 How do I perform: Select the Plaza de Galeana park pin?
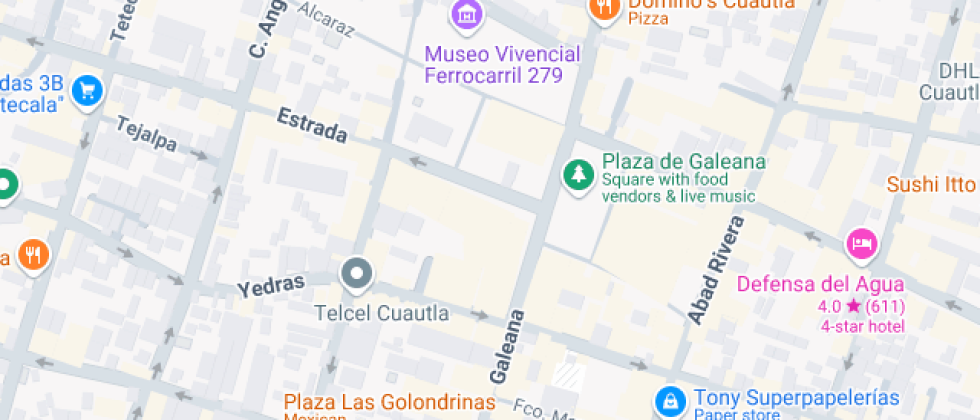click(576, 176)
